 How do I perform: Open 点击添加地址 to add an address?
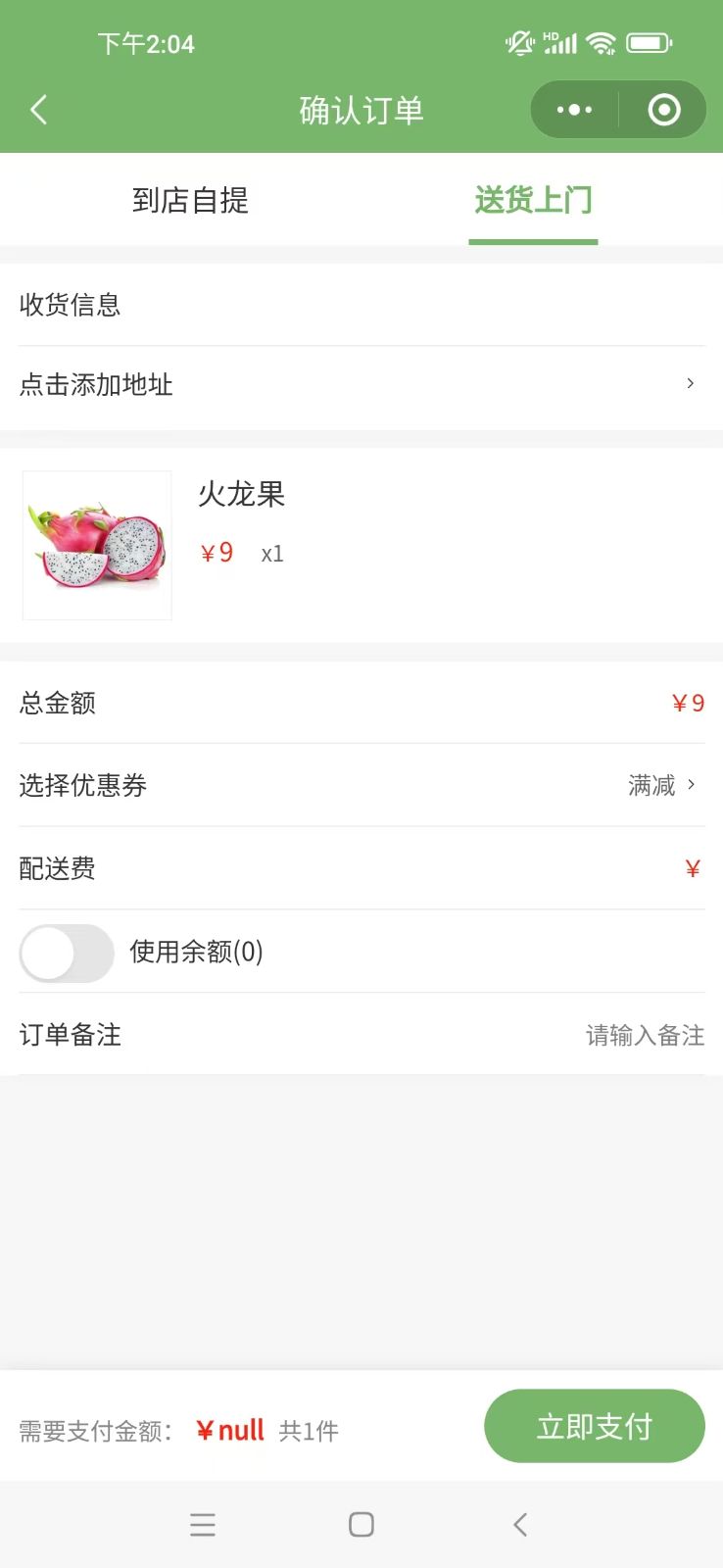(361, 384)
